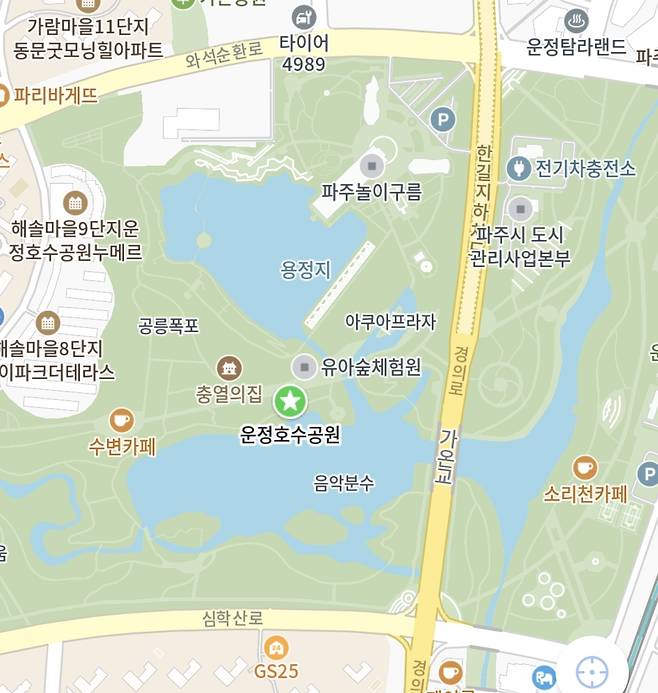Open 해솔마을9단지 apartment marker
This screenshot has width=658, height=693.
pos(75,202)
